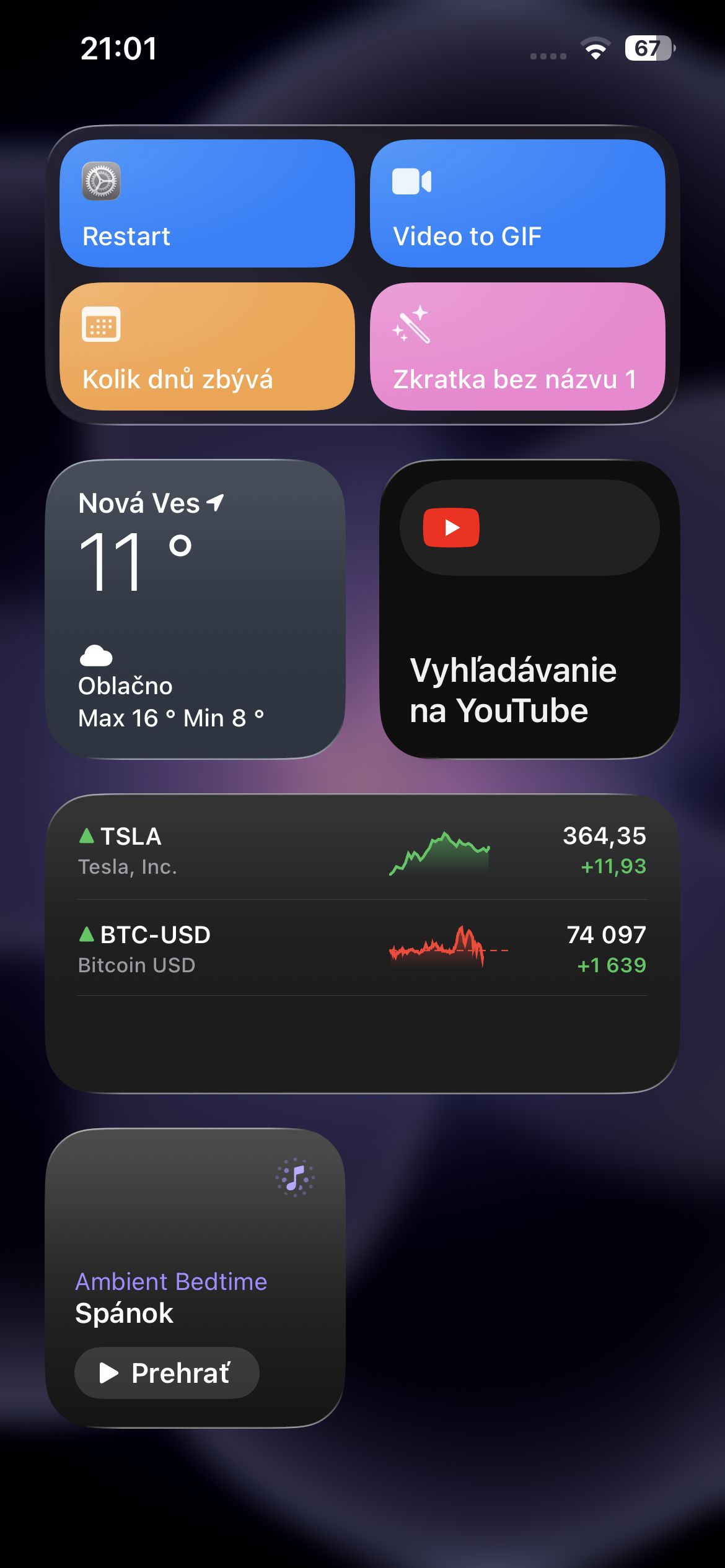Image resolution: width=725 pixels, height=1568 pixels.
Task: Open the Nová Ves weather widget
Action: pyautogui.click(x=195, y=609)
